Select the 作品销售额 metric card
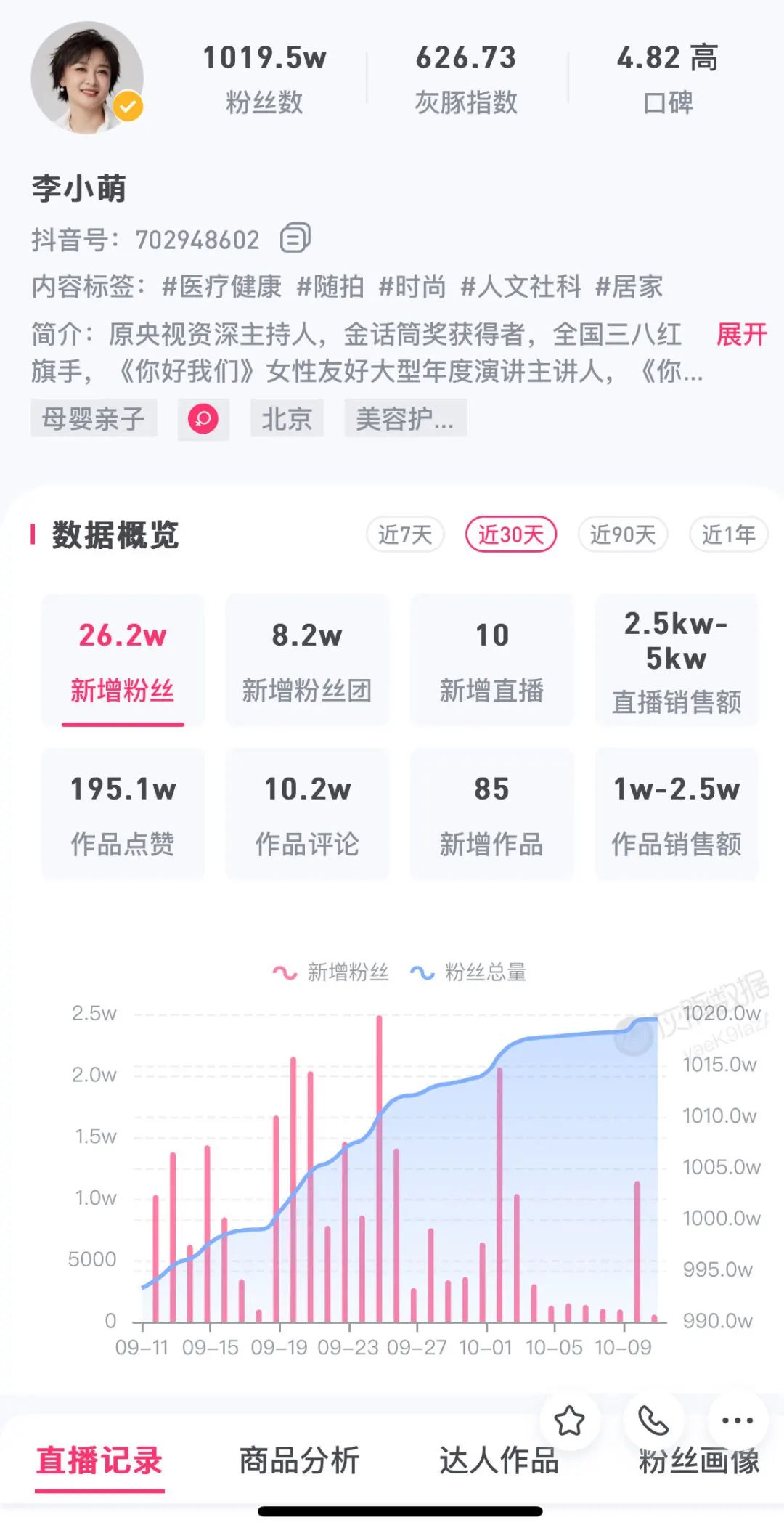Viewport: 784px width, 1533px height. pyautogui.click(x=677, y=814)
